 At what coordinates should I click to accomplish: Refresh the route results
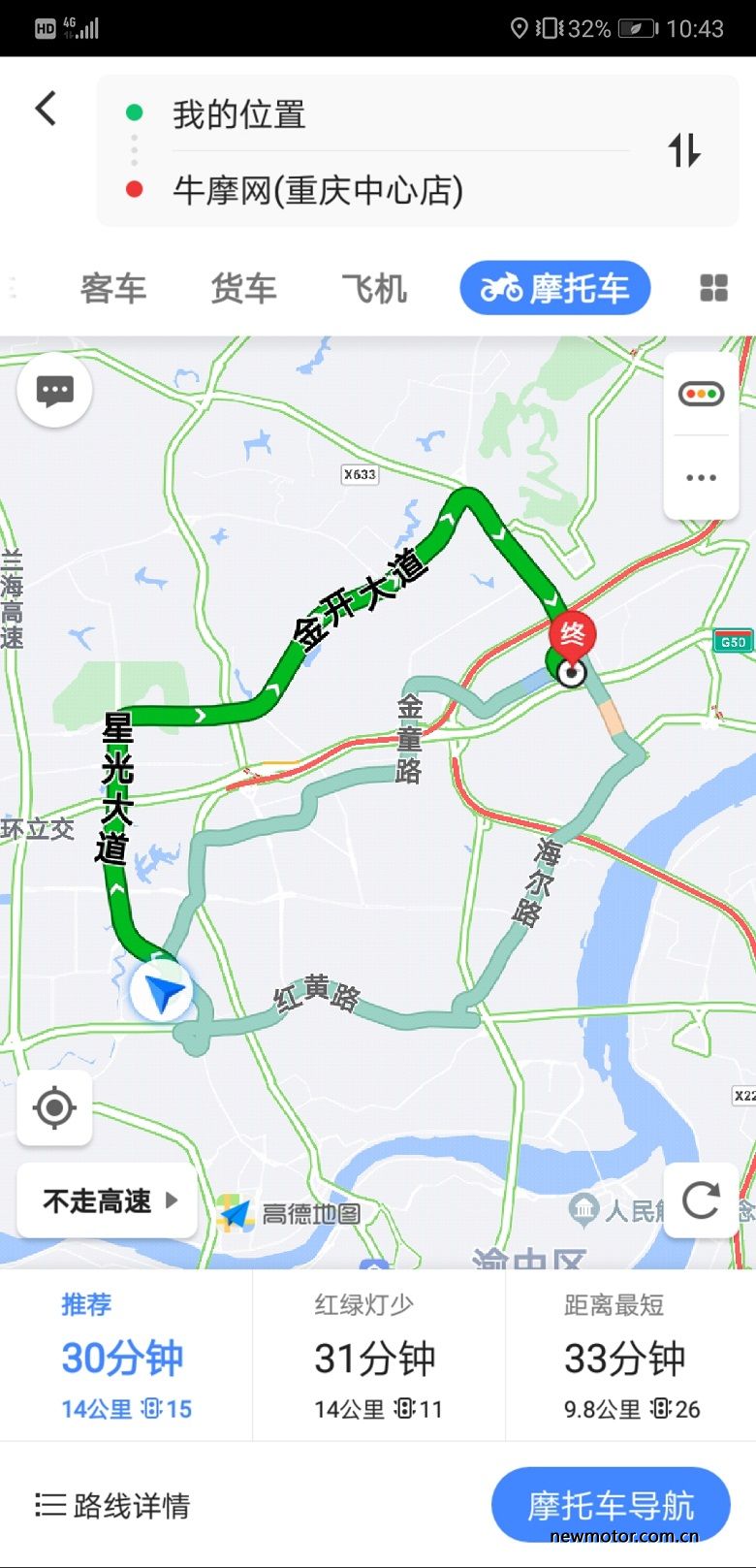(x=701, y=1200)
